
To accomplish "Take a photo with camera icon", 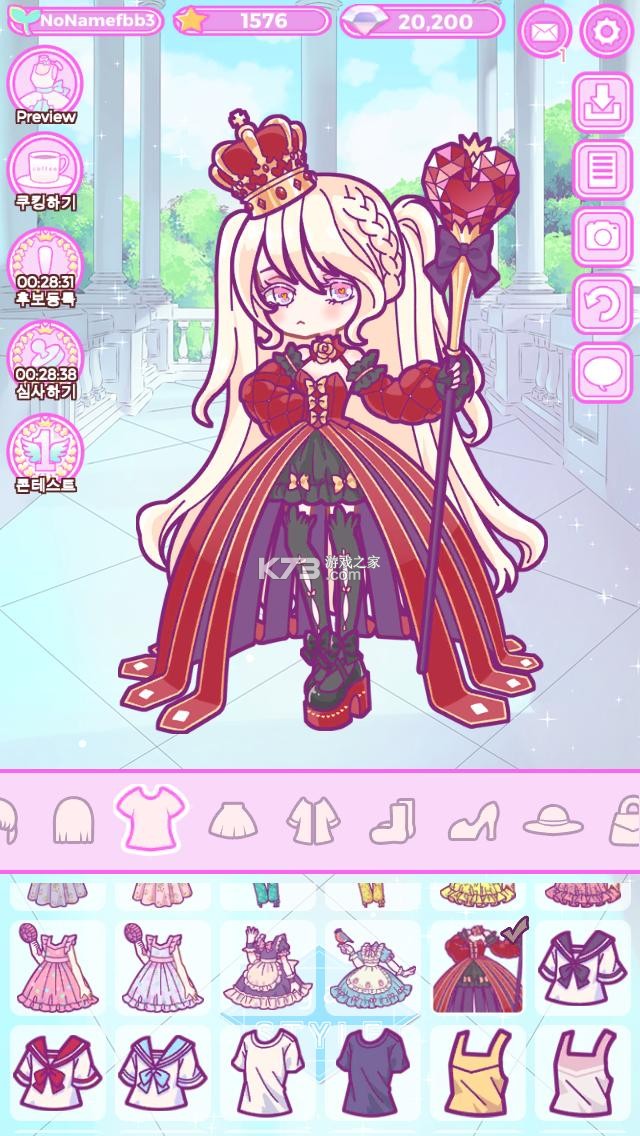I will [x=602, y=236].
